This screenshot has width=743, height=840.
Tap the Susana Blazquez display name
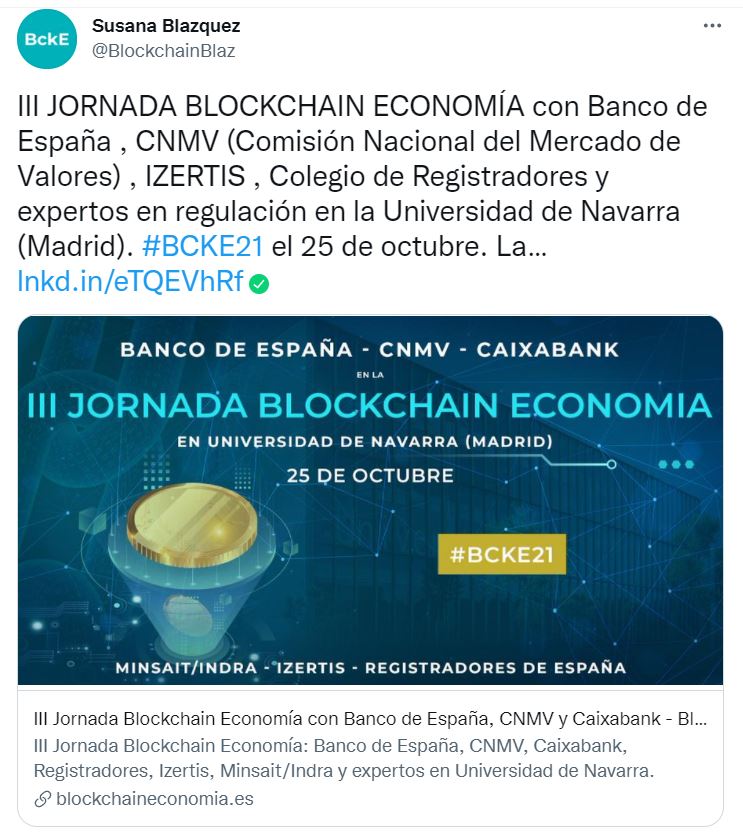[165, 26]
